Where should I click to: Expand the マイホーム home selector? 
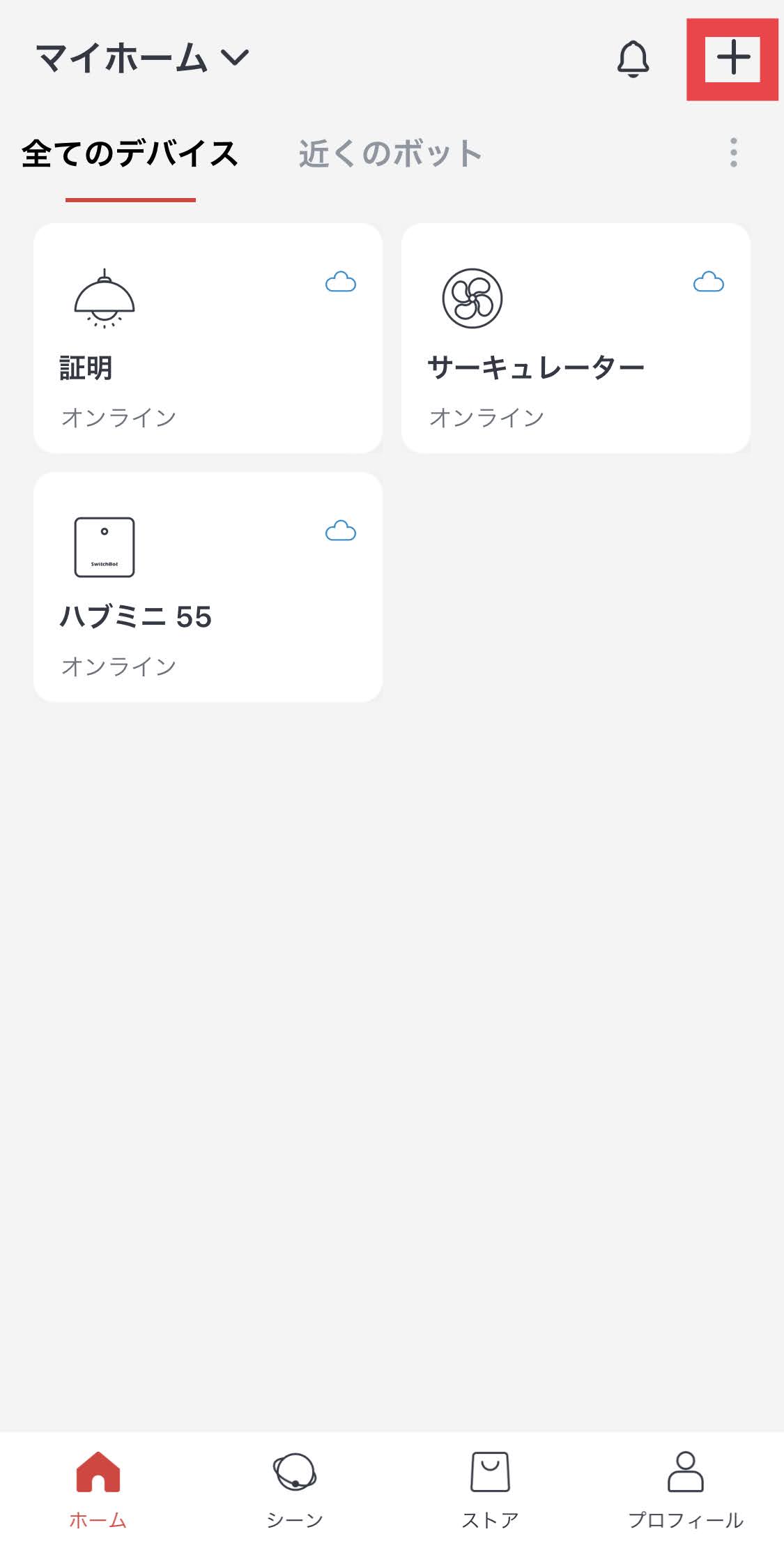click(x=143, y=58)
